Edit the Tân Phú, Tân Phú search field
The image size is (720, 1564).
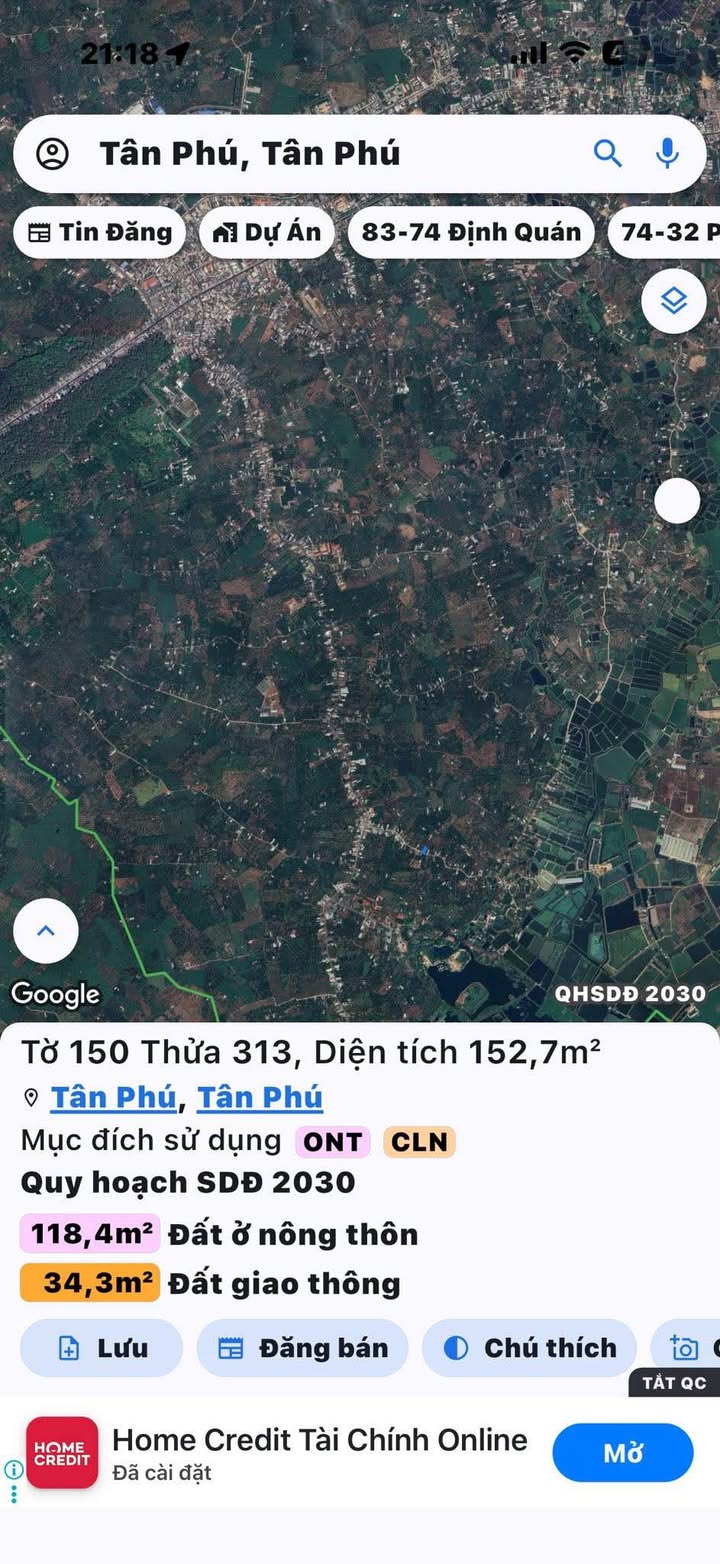330,154
